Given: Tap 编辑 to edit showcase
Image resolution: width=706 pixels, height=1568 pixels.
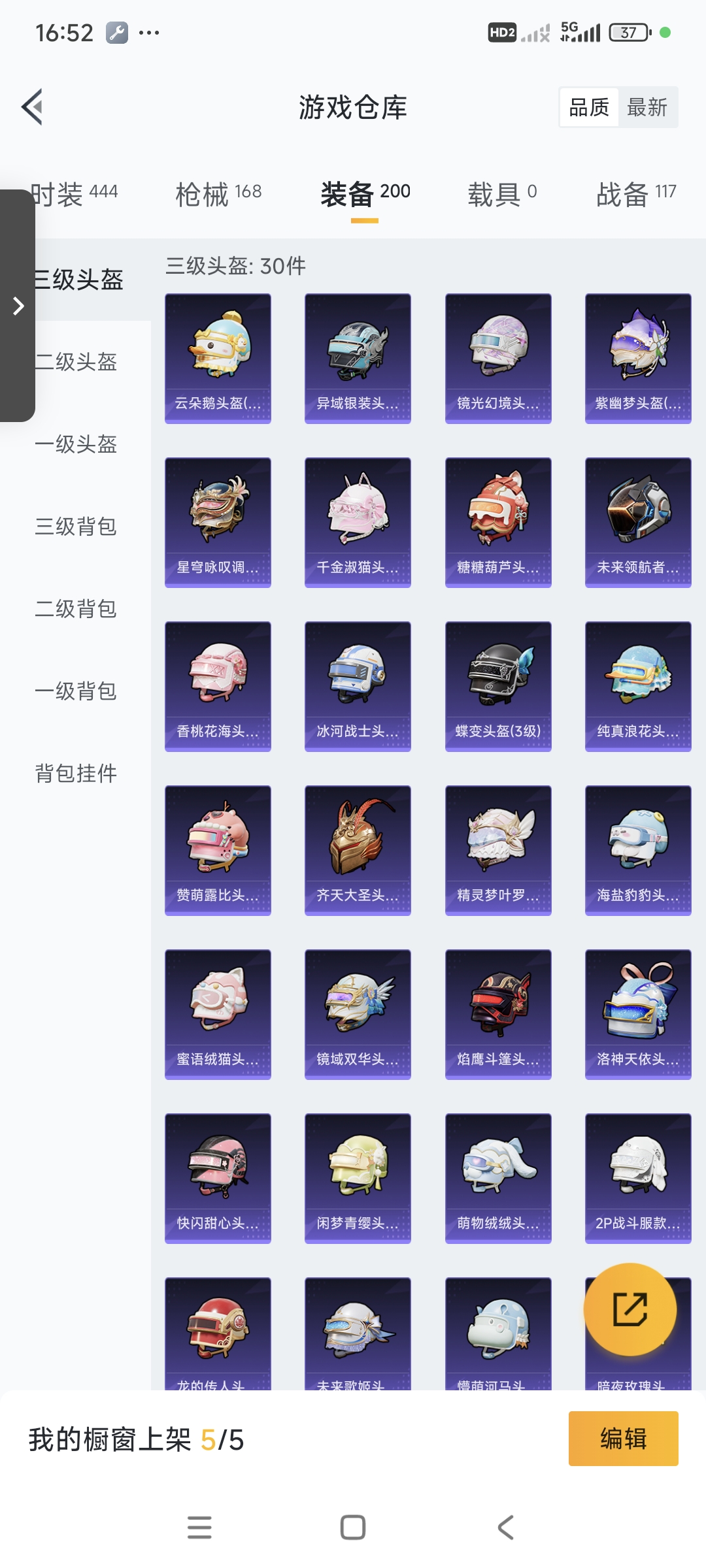Looking at the screenshot, I should [623, 1439].
